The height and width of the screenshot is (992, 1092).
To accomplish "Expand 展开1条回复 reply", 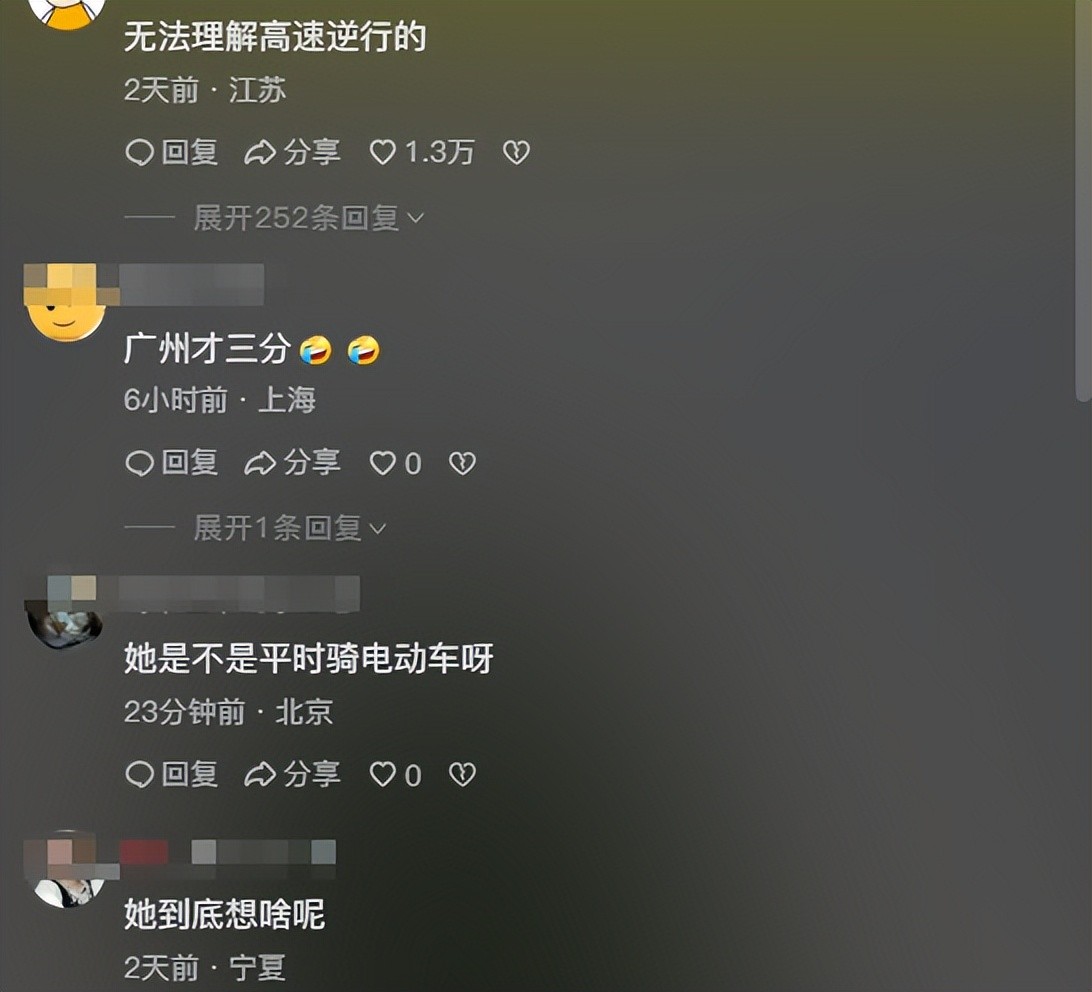I will pyautogui.click(x=289, y=528).
